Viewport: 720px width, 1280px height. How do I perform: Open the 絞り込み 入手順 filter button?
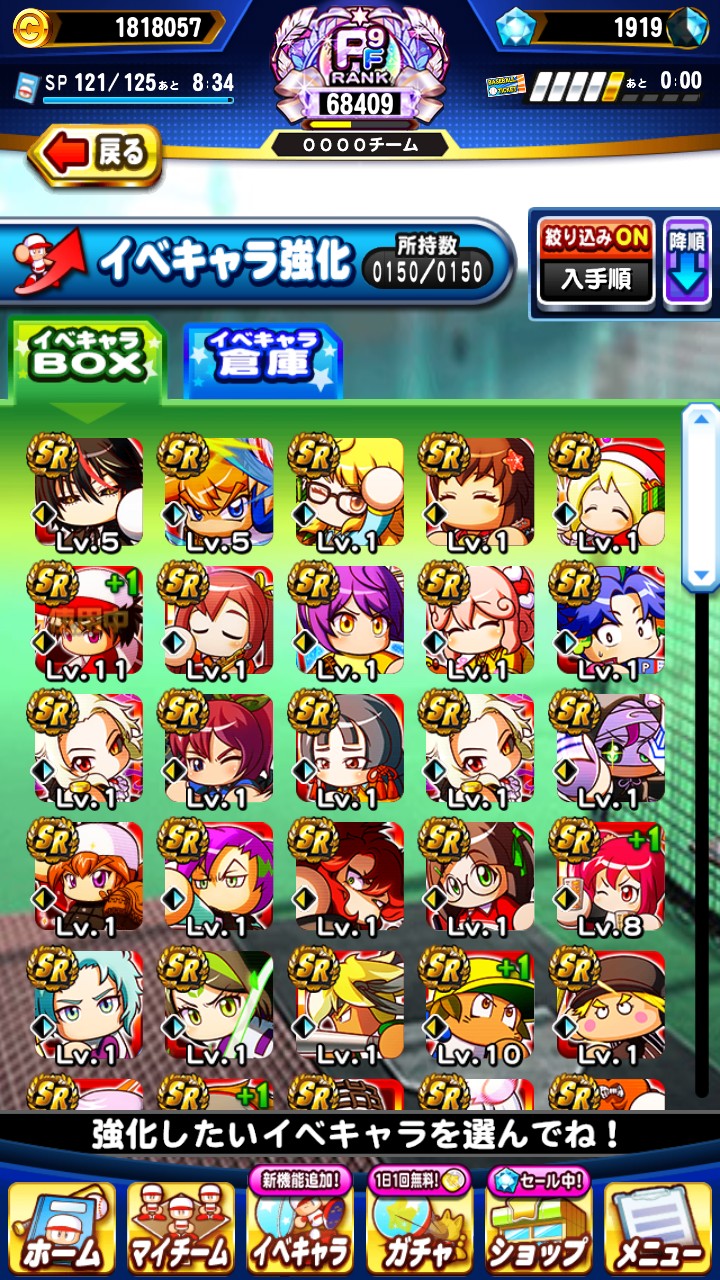coord(596,261)
